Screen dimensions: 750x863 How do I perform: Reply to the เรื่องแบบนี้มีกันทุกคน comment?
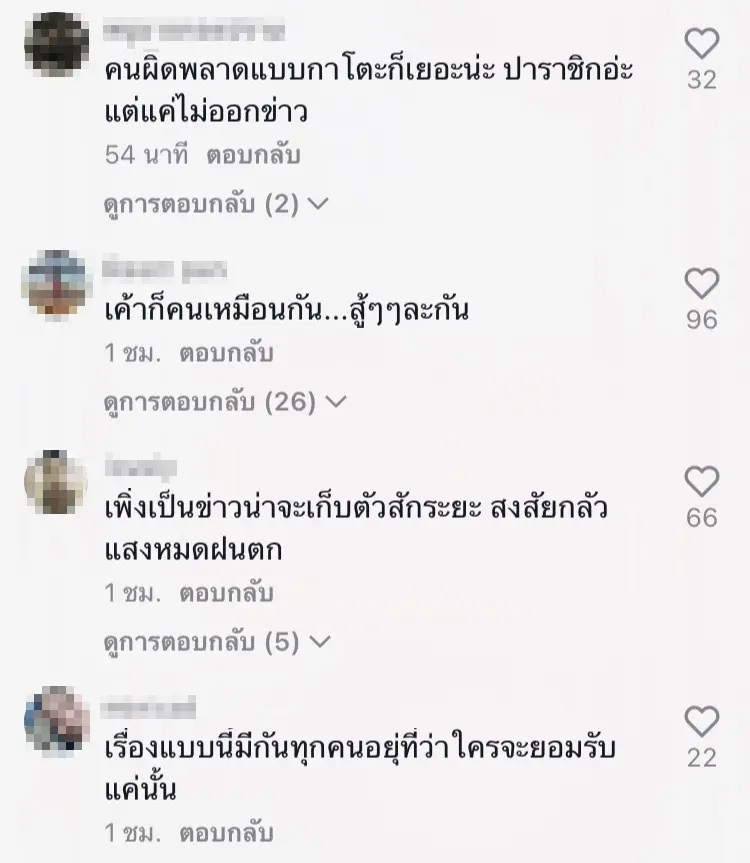pos(226,832)
